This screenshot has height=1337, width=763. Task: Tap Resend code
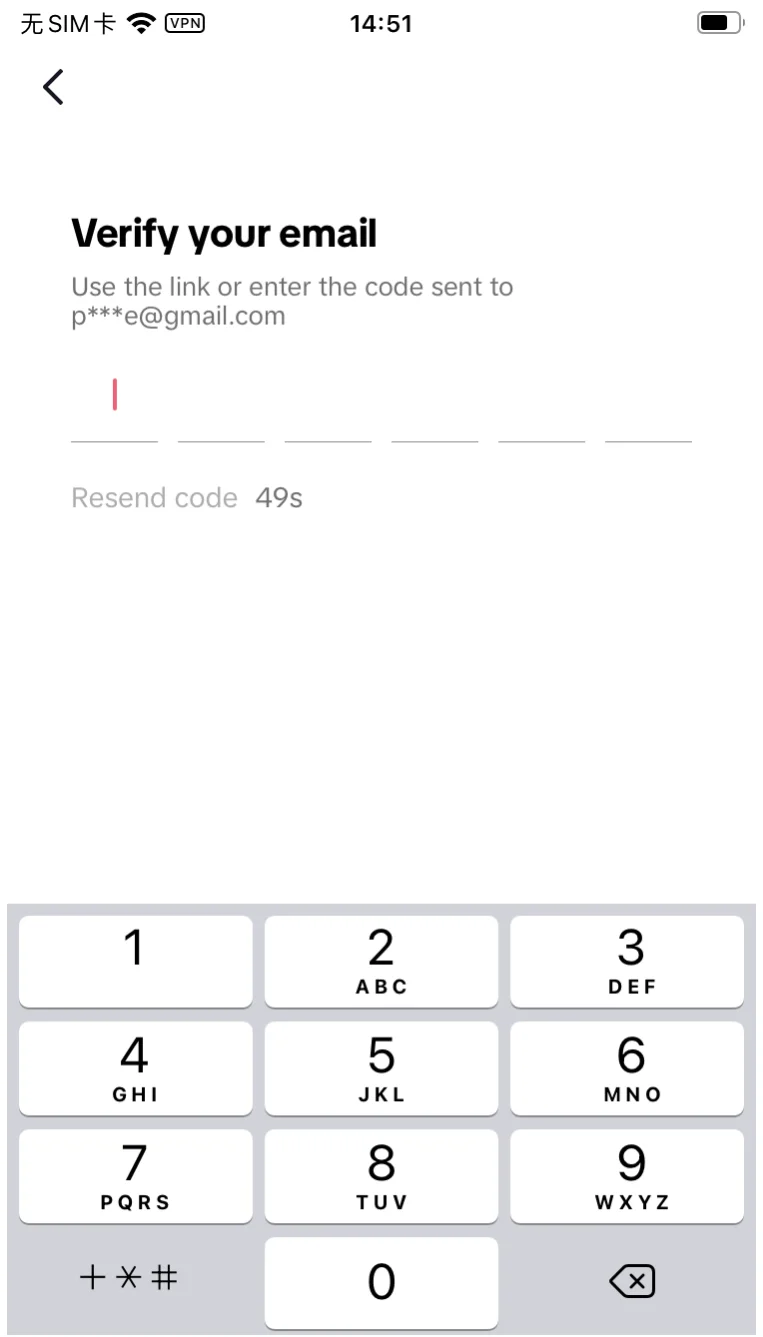tap(155, 498)
